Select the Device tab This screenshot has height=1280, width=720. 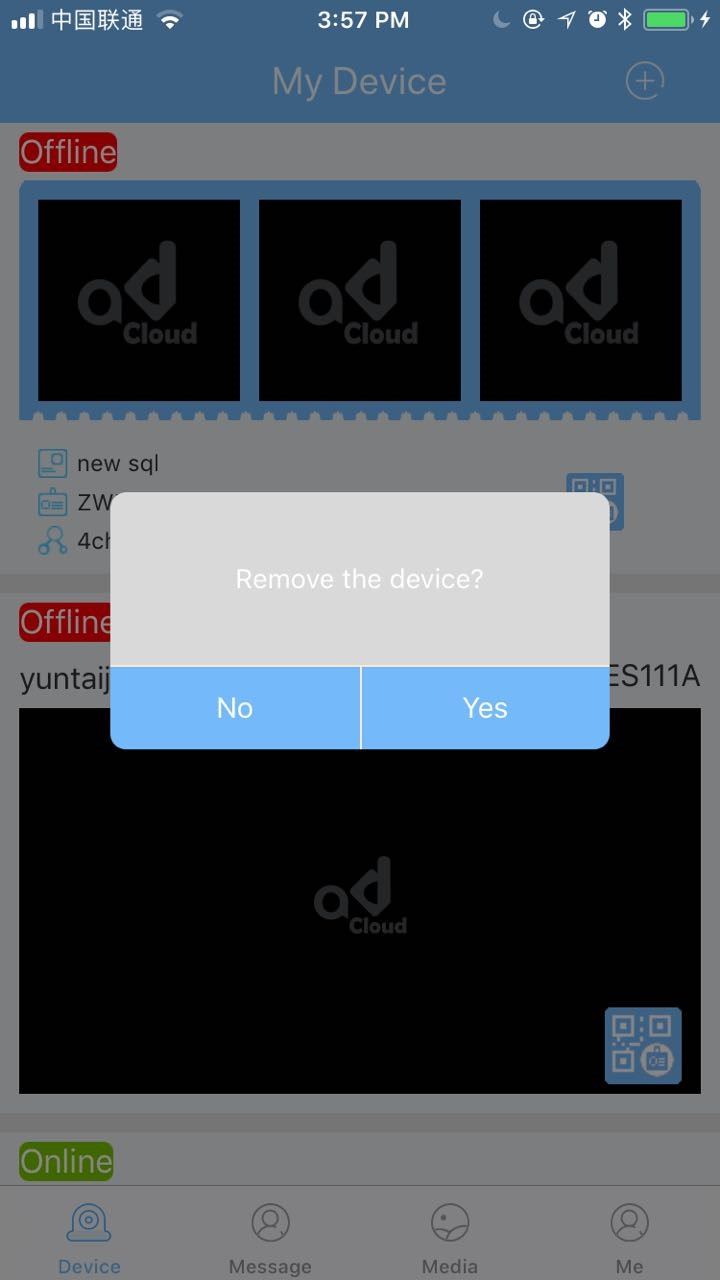pos(89,1239)
